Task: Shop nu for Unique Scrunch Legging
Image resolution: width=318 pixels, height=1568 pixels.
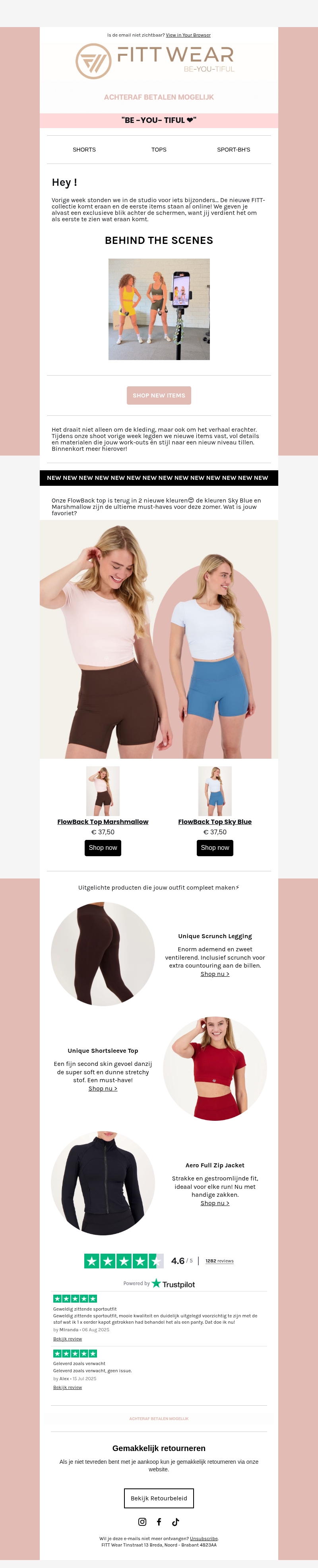Action: point(215,974)
